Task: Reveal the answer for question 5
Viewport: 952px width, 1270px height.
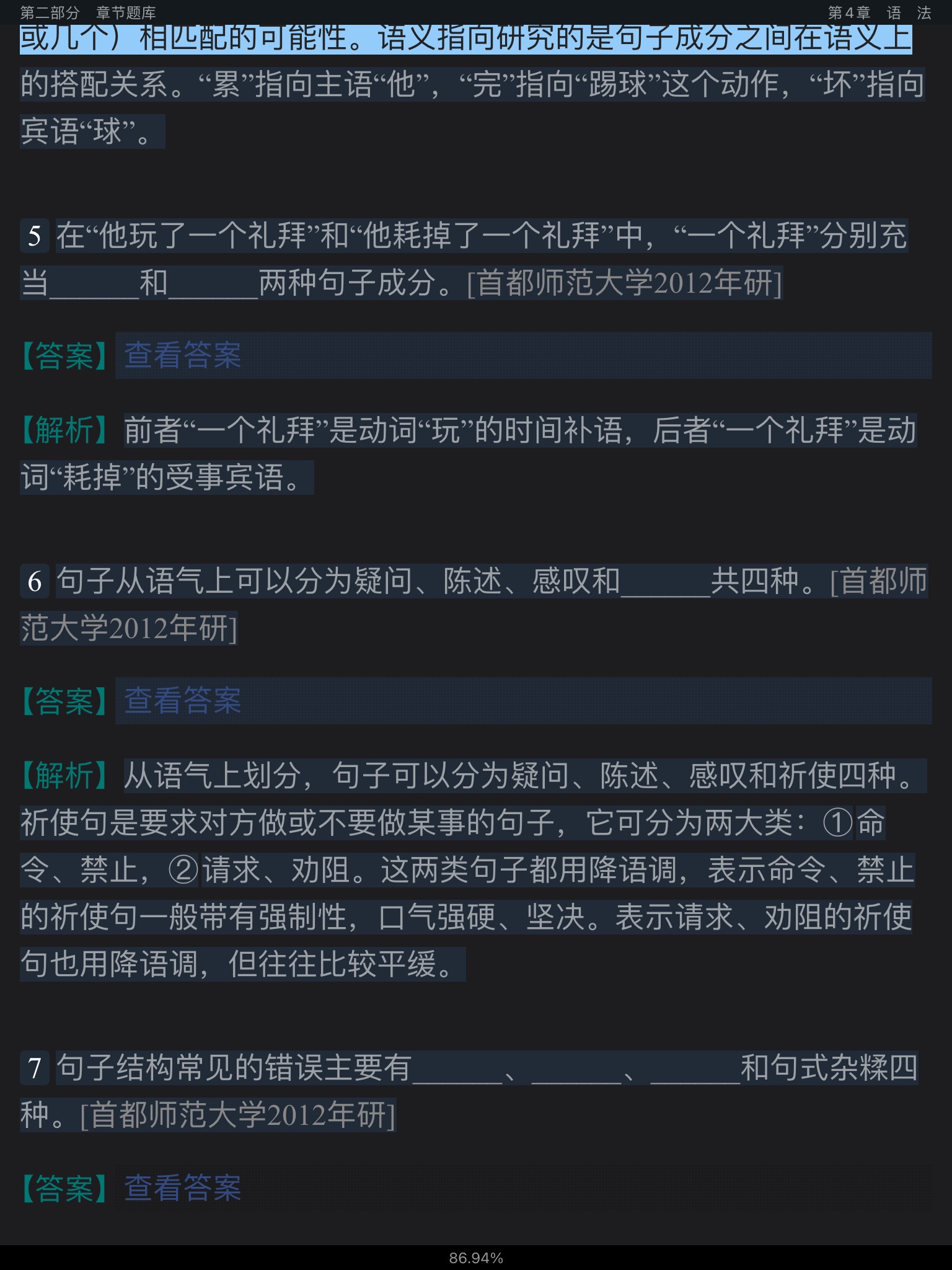Action: (x=182, y=355)
